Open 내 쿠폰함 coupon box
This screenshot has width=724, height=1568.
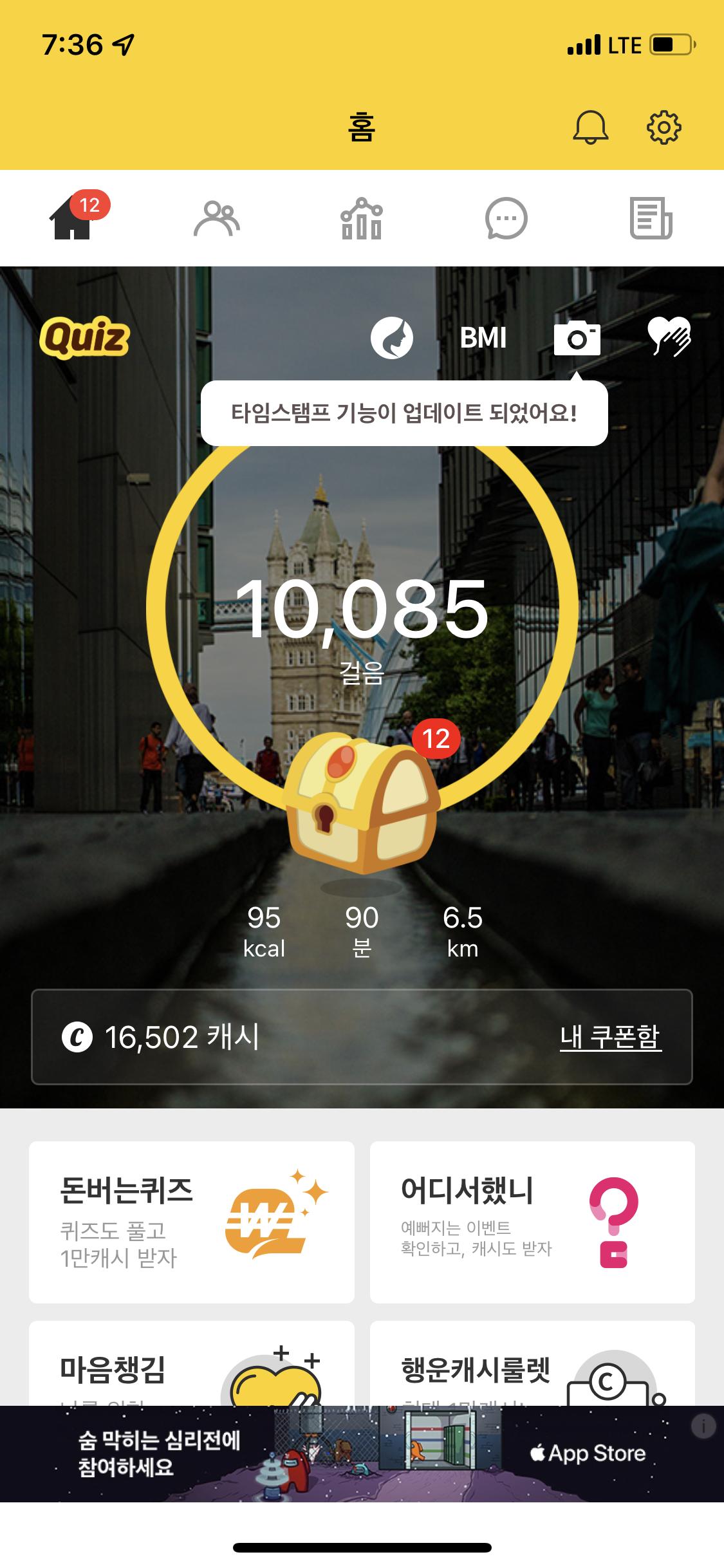pos(610,1037)
